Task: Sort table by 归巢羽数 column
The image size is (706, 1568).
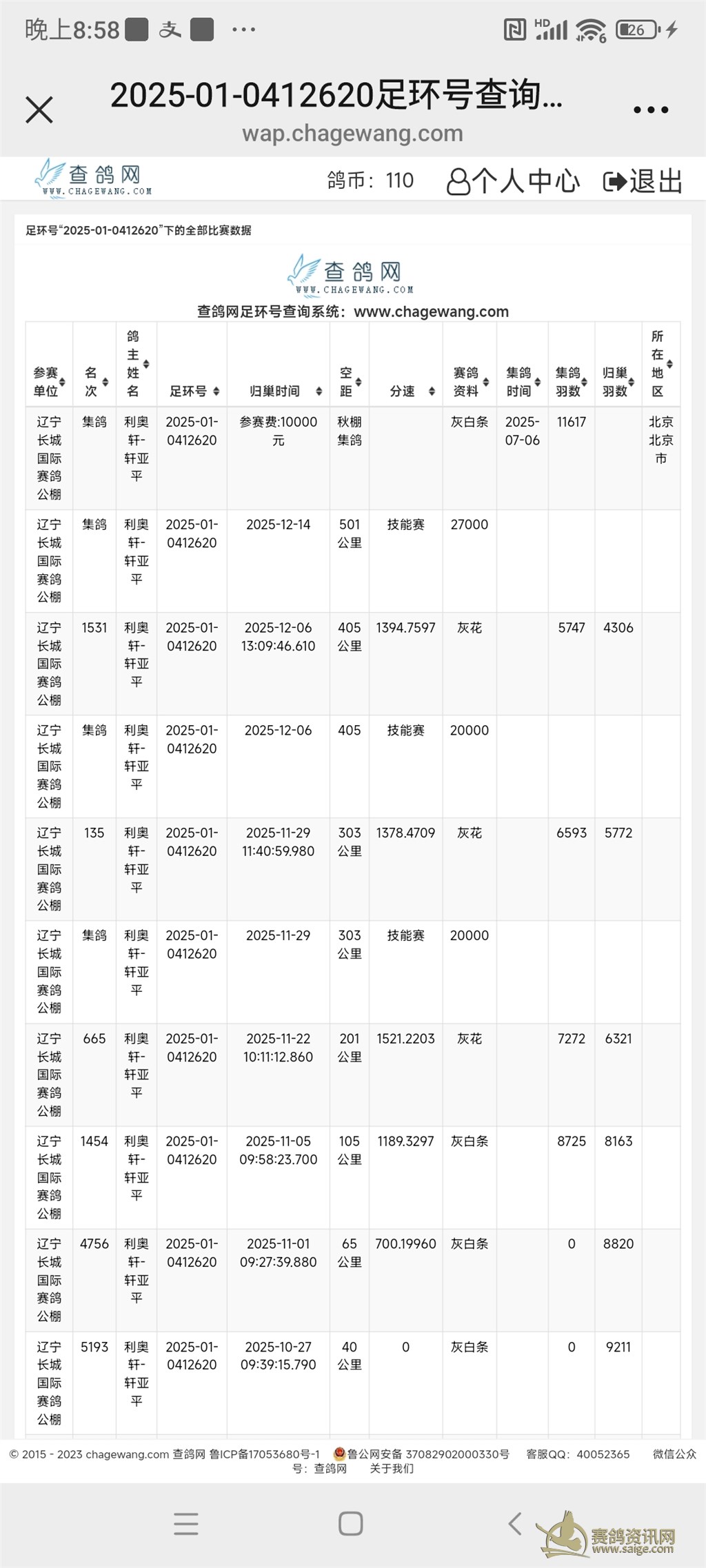Action: (618, 382)
